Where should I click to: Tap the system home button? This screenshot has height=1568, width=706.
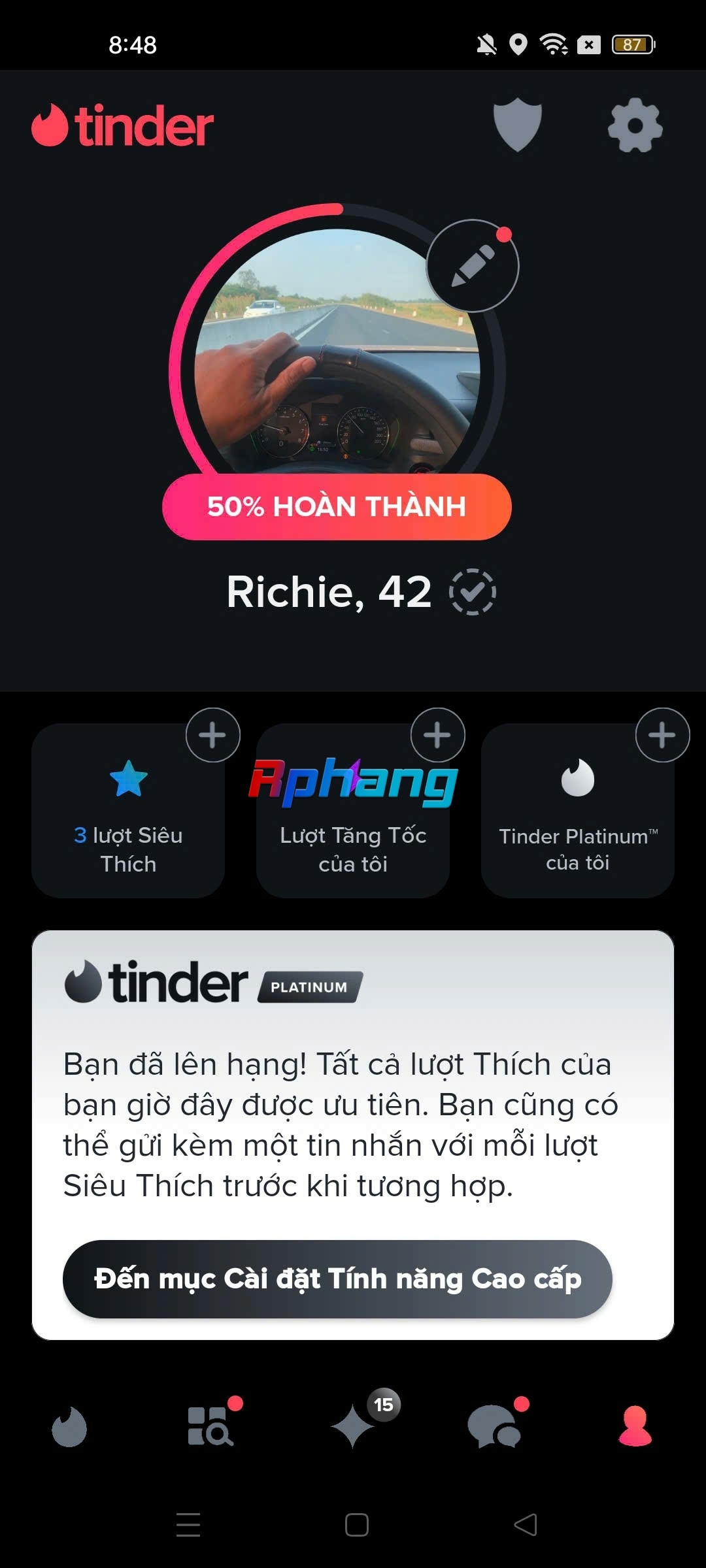coord(357,1525)
